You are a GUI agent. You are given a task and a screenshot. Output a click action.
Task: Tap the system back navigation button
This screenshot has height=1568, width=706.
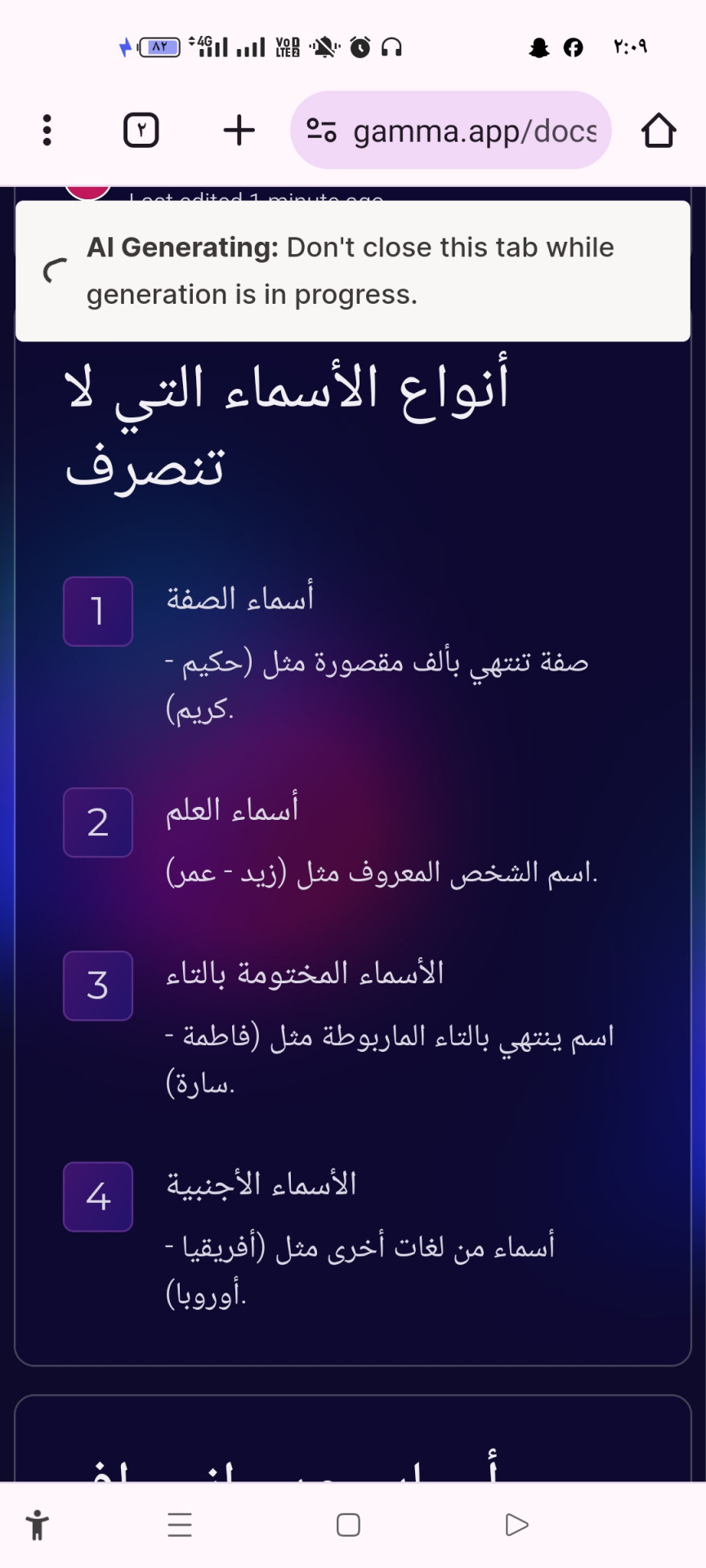tap(516, 1525)
